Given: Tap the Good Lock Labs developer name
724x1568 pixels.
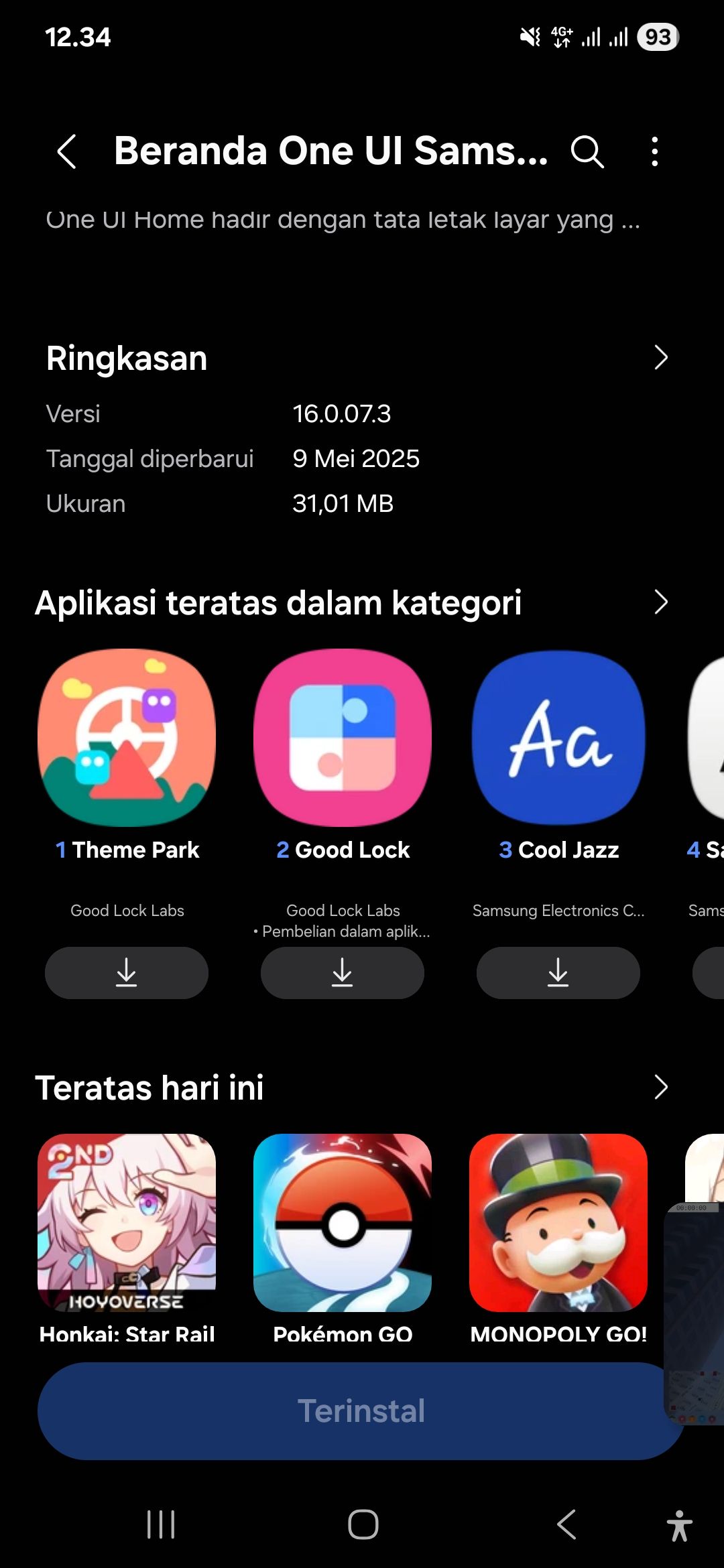Looking at the screenshot, I should click(126, 910).
